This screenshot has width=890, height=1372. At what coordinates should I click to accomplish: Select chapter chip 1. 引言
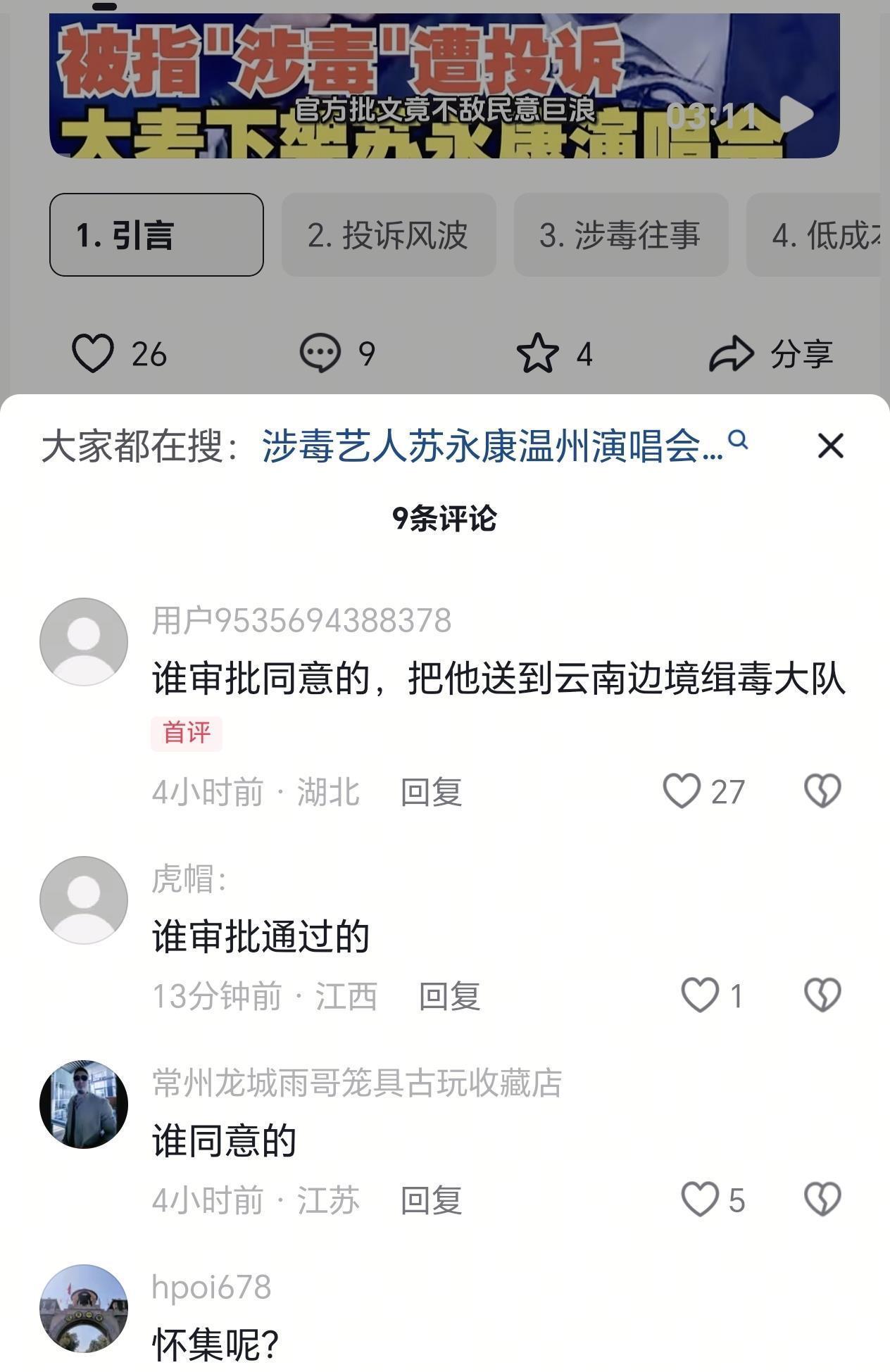tap(156, 235)
